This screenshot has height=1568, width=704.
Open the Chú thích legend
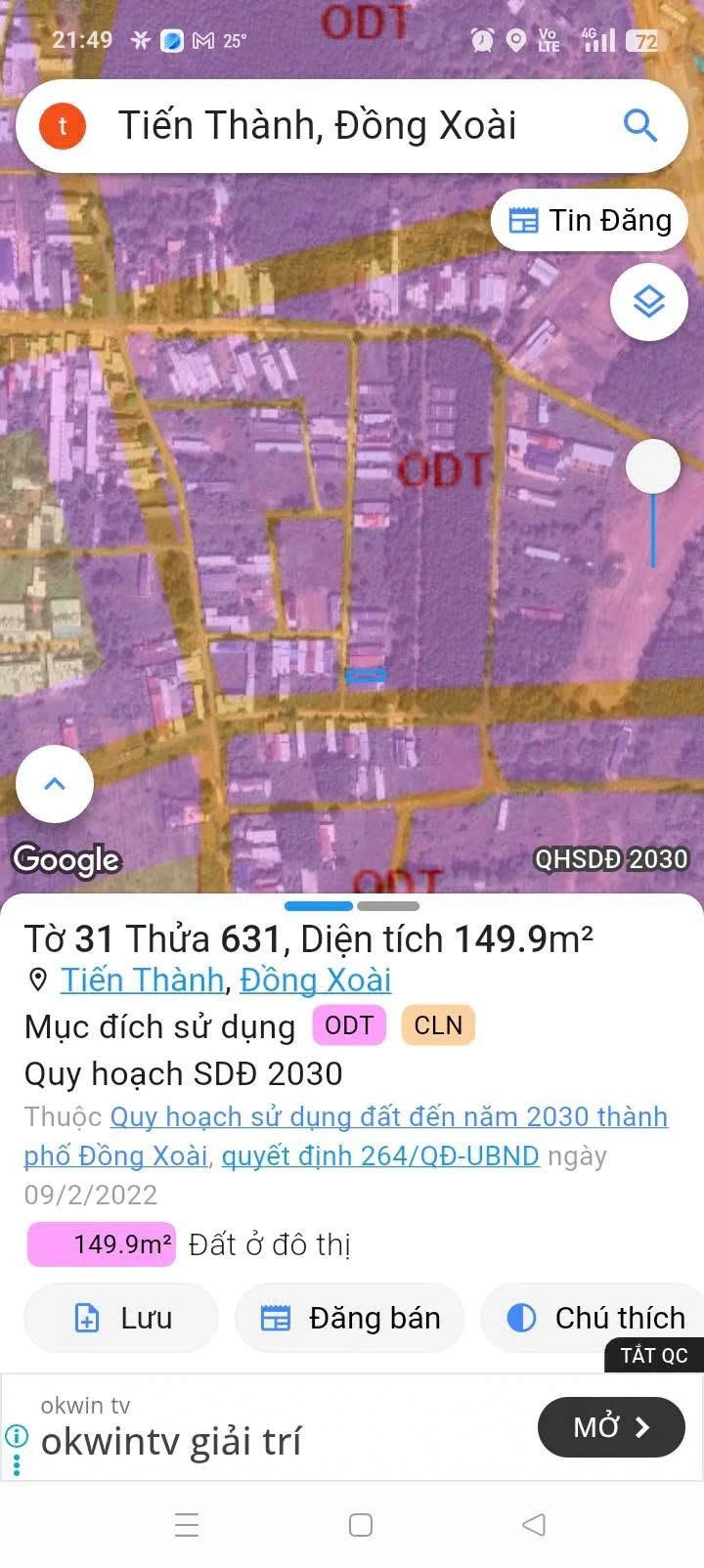coord(593,1318)
